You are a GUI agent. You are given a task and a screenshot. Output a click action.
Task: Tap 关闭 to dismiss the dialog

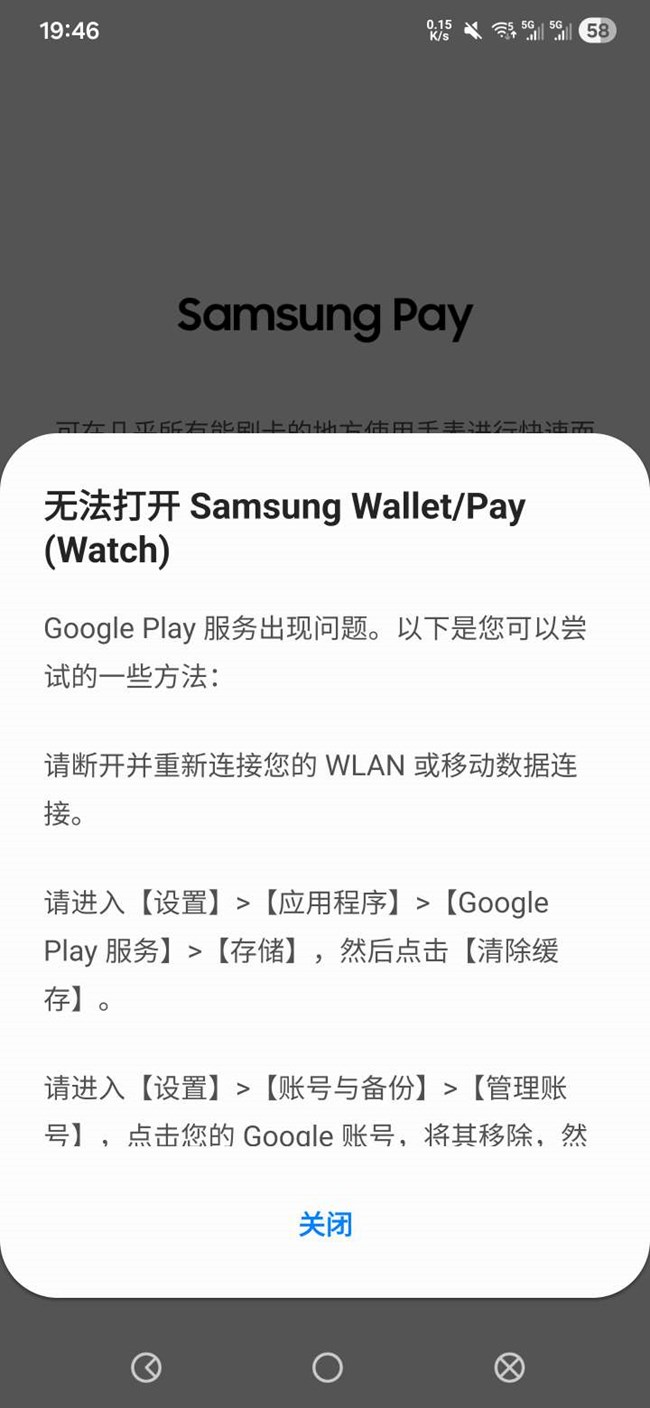tap(325, 1224)
